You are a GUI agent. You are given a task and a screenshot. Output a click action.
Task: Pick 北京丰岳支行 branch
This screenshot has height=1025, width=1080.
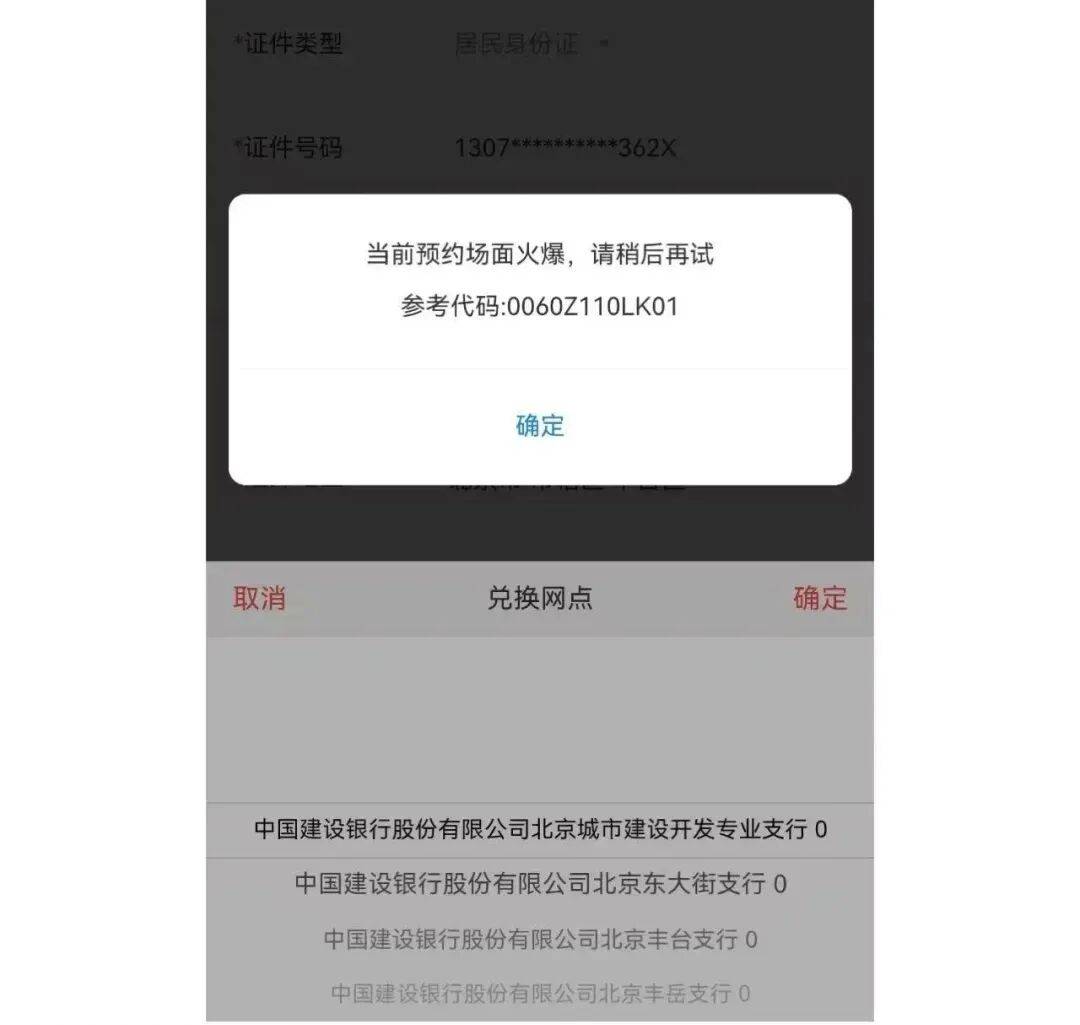540,994
